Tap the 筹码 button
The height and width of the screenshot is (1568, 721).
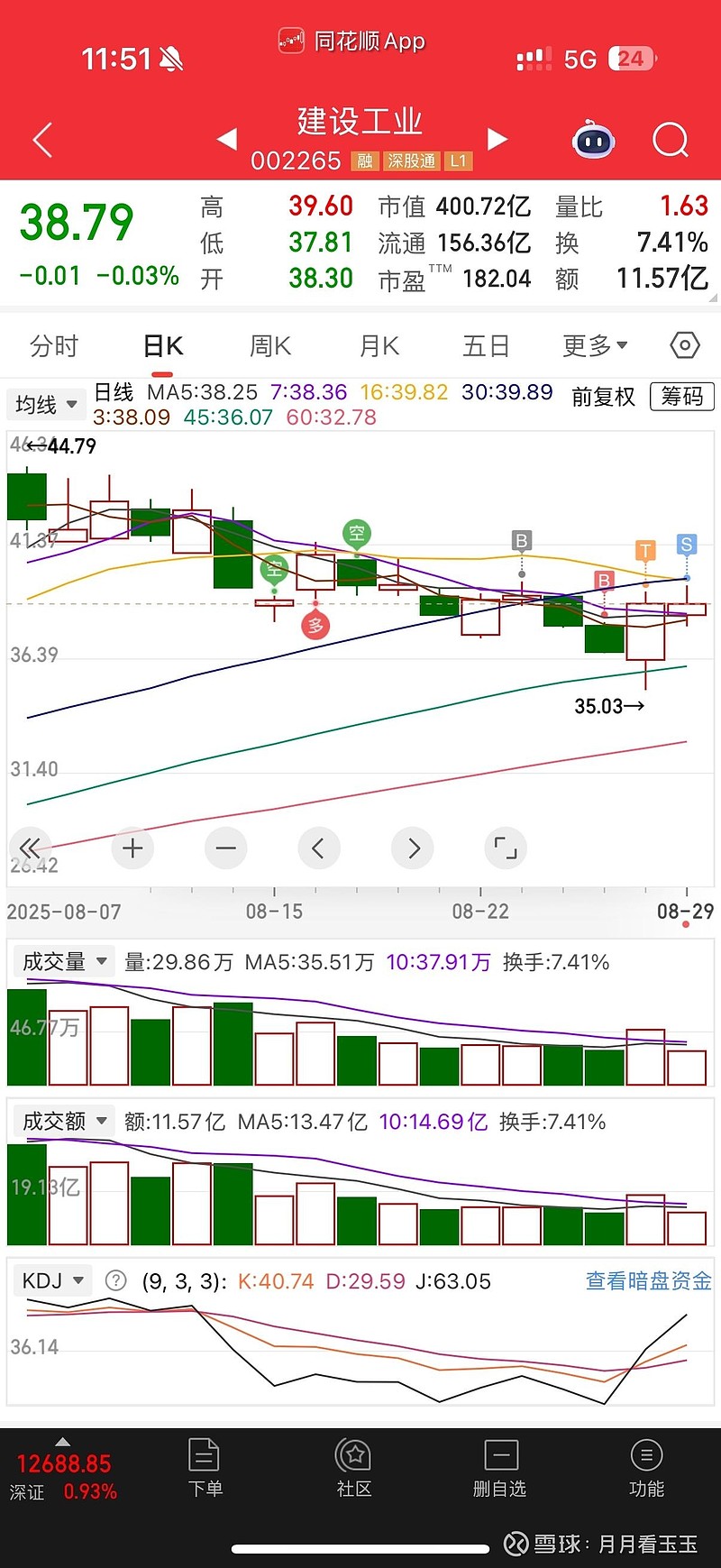pyautogui.click(x=681, y=397)
